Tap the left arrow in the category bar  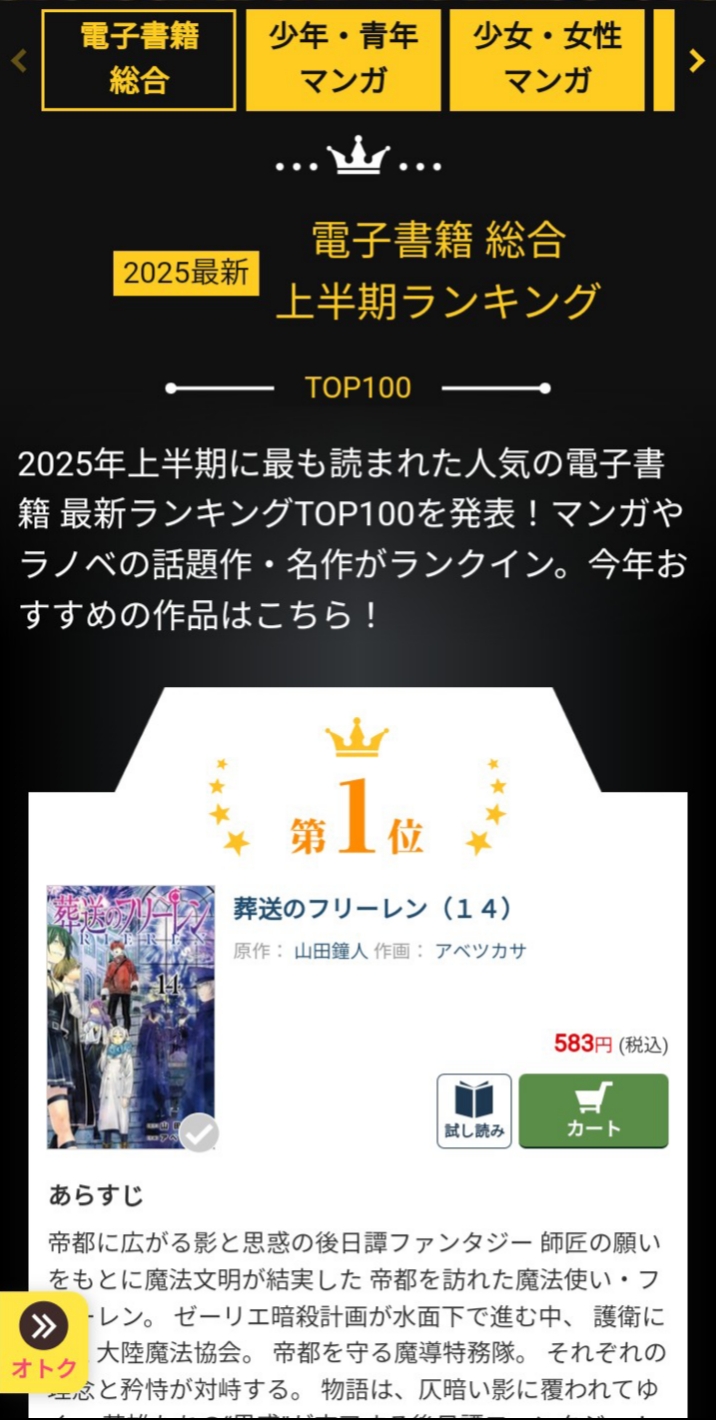click(x=18, y=61)
